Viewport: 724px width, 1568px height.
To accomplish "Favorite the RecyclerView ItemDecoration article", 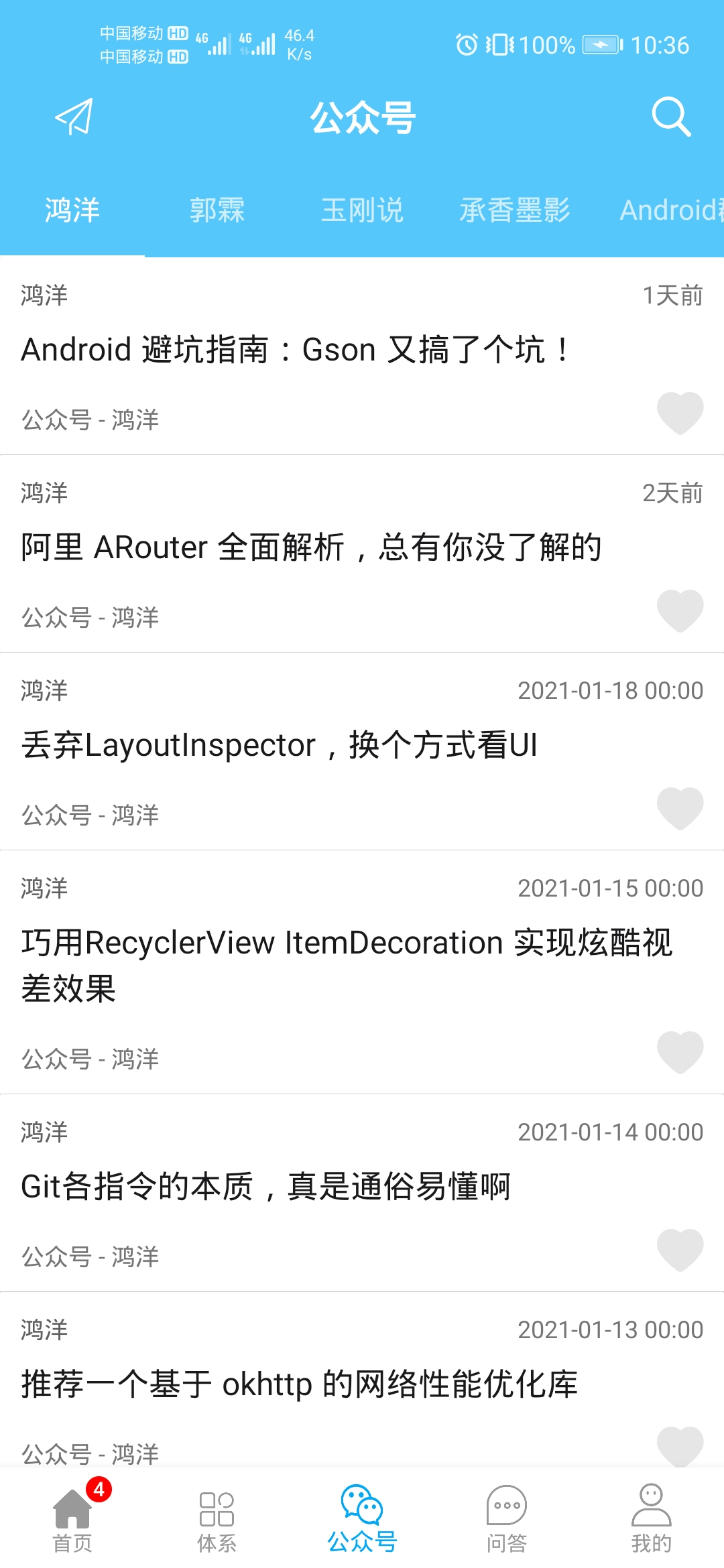I will point(680,1052).
